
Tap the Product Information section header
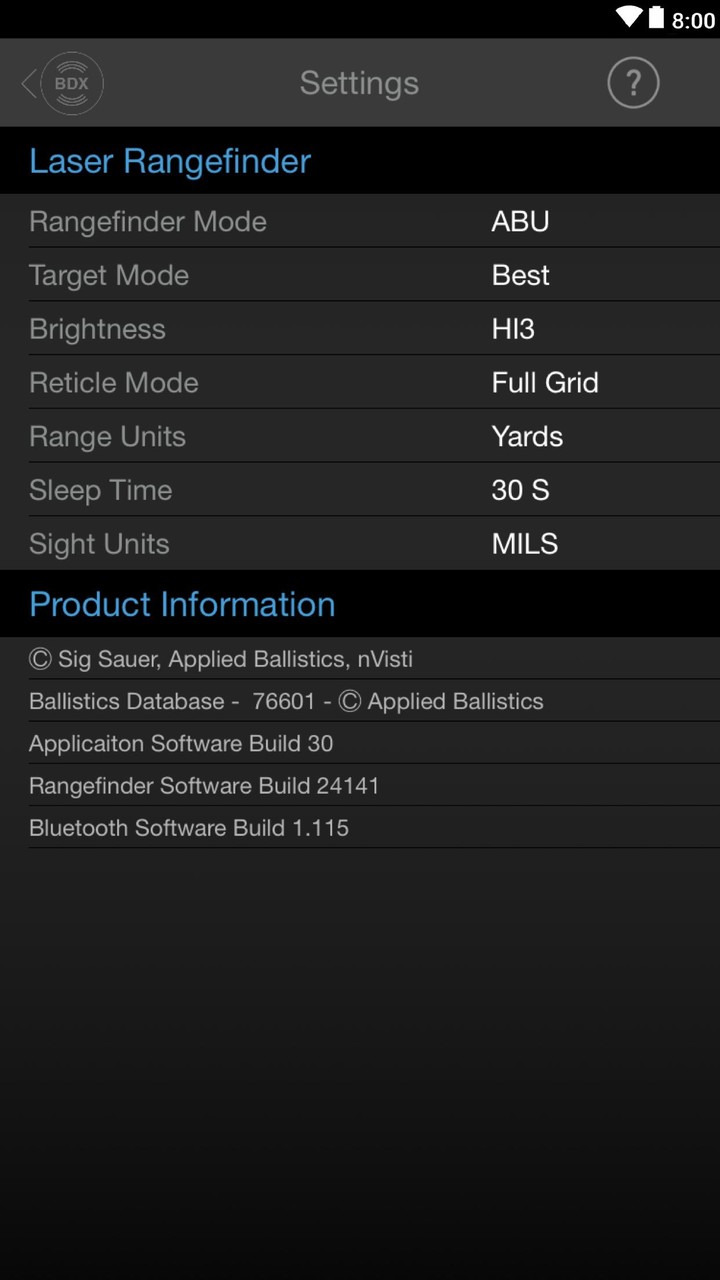click(182, 604)
